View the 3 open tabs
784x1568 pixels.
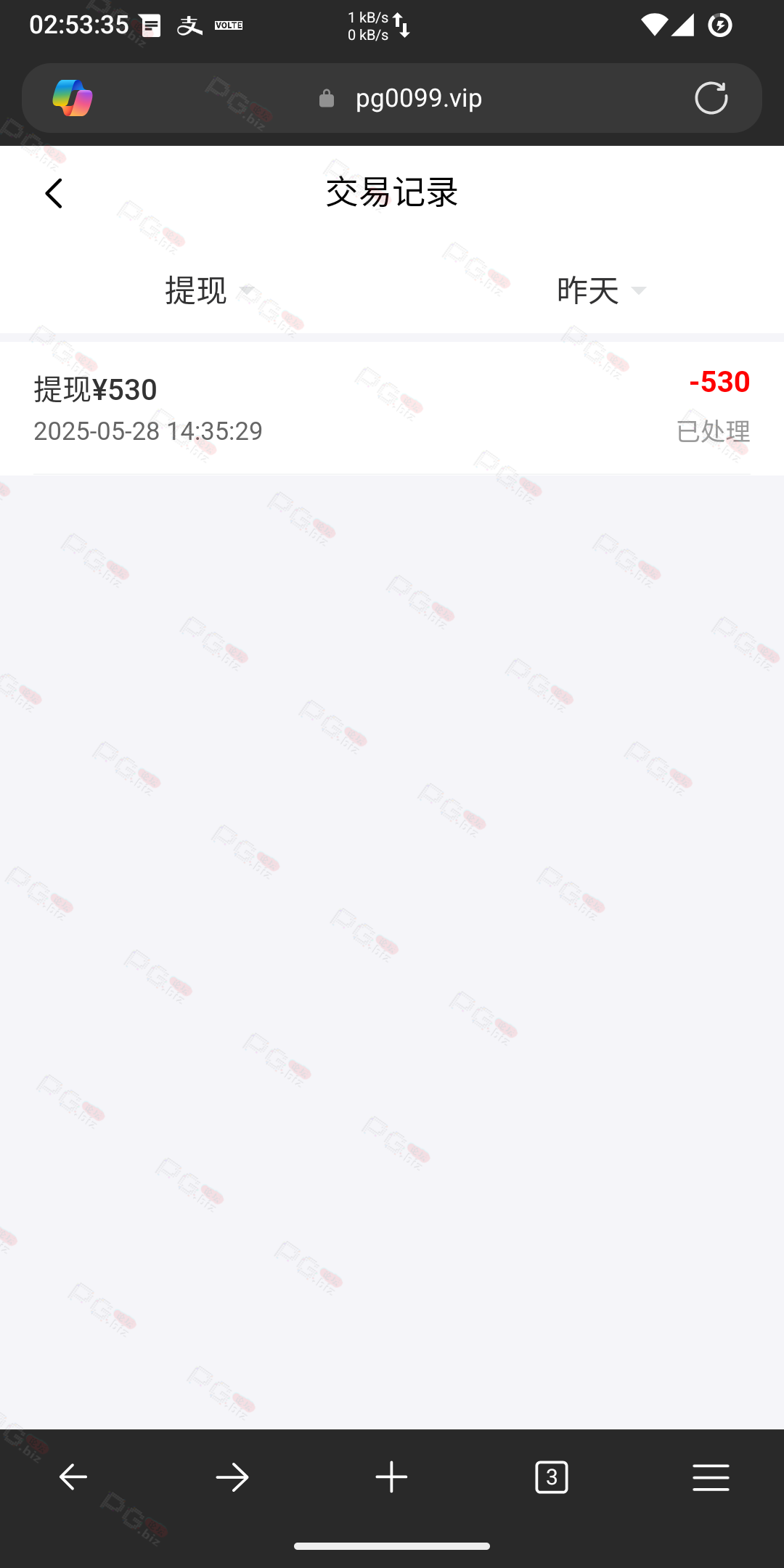pyautogui.click(x=551, y=1477)
